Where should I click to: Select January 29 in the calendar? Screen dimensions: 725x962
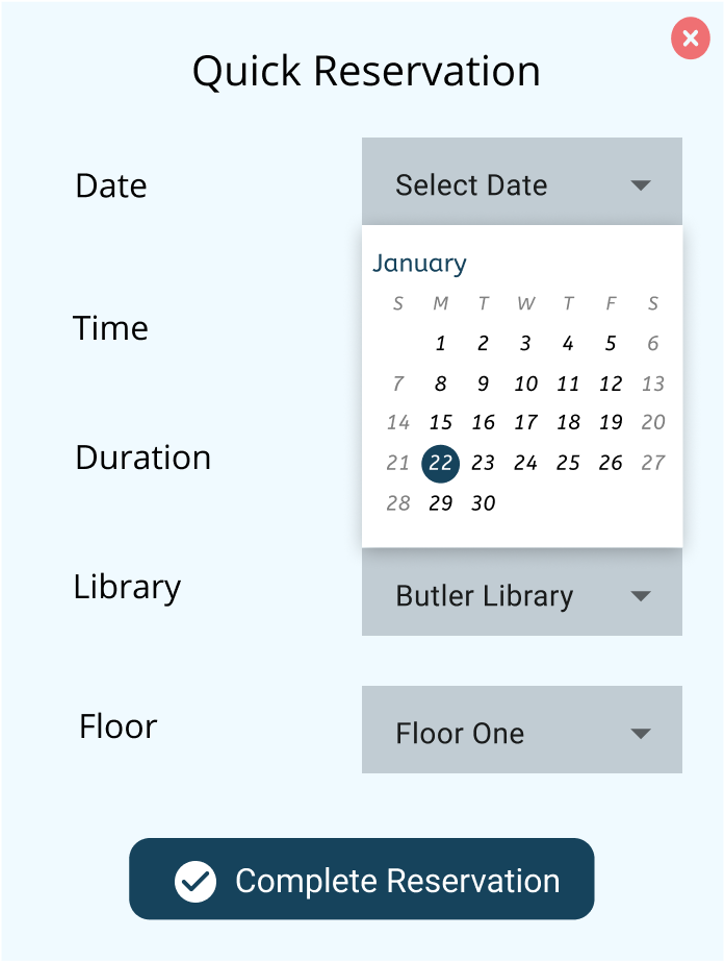tap(440, 503)
